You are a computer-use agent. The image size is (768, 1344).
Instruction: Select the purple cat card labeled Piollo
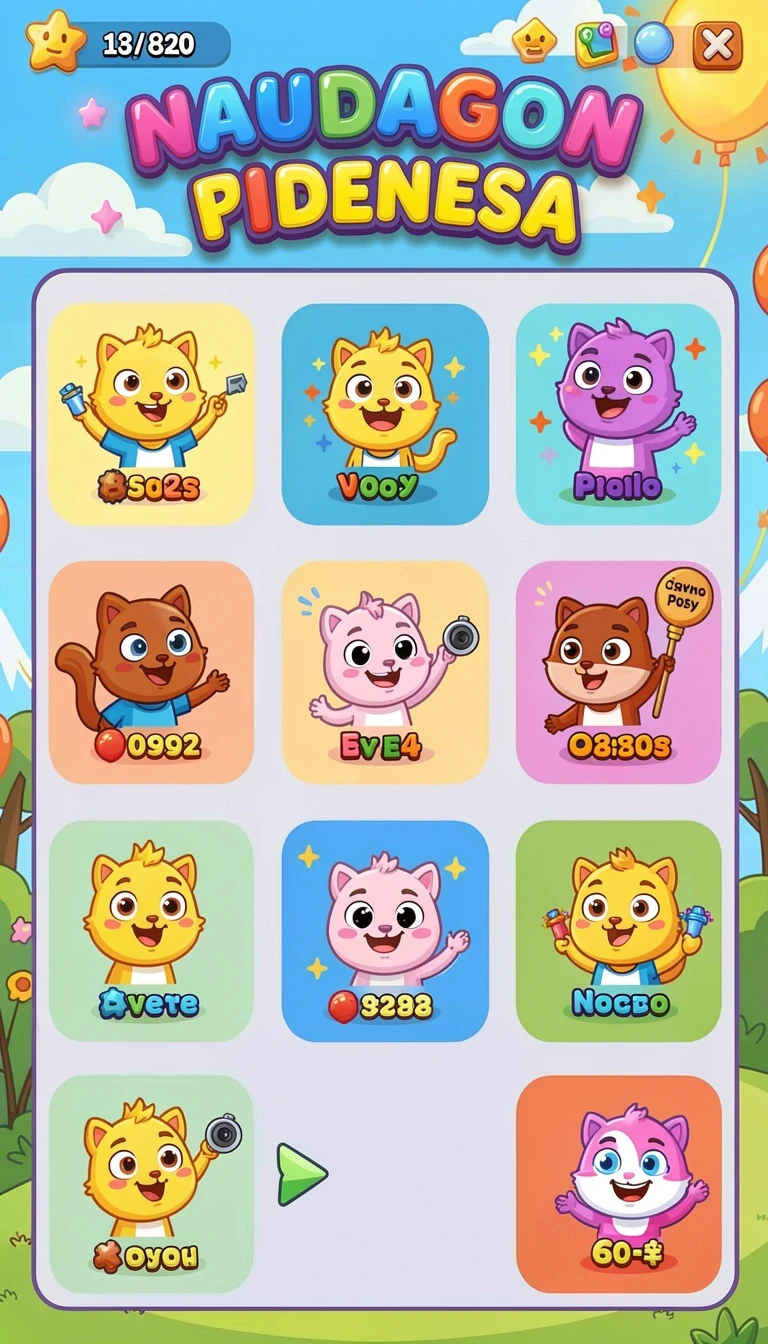618,414
